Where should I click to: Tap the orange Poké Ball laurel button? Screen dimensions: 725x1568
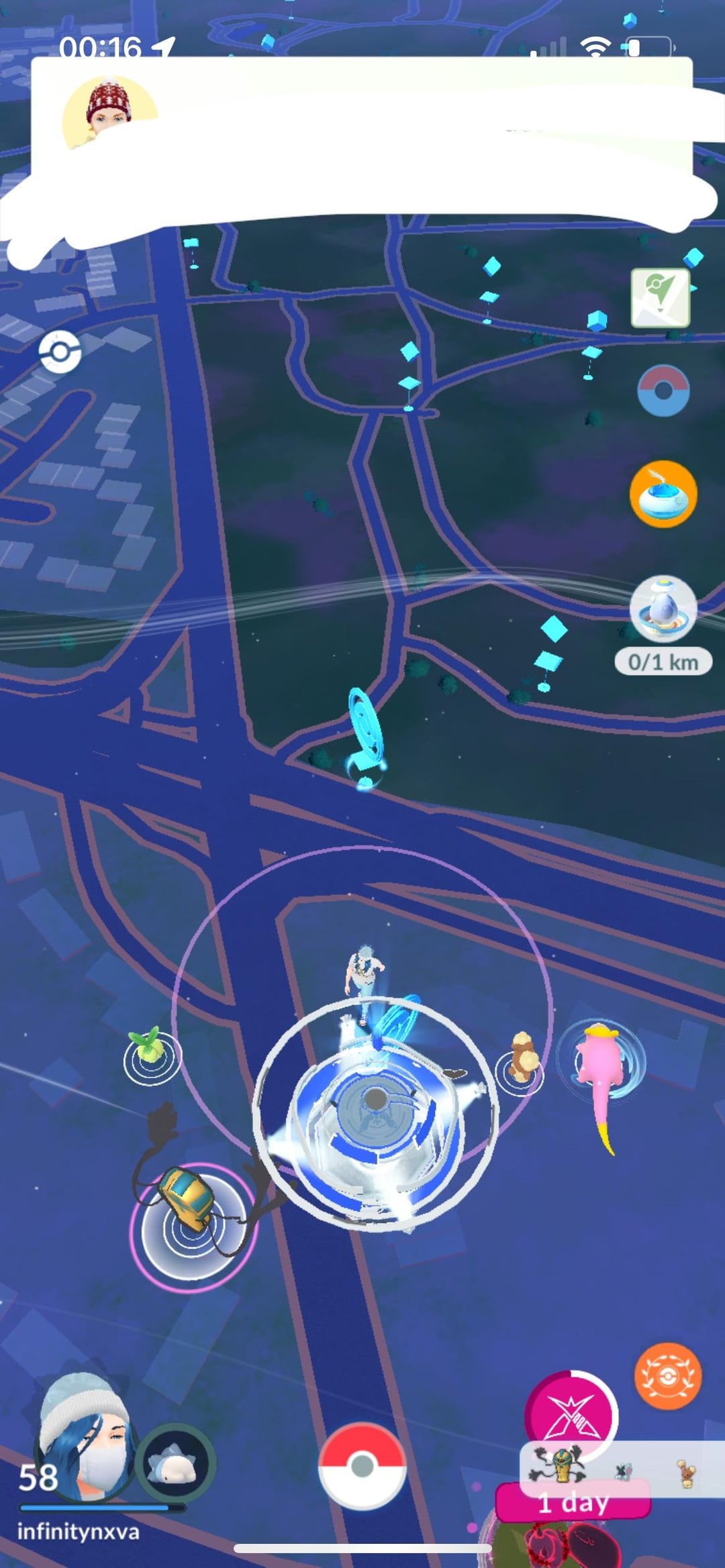(667, 1375)
